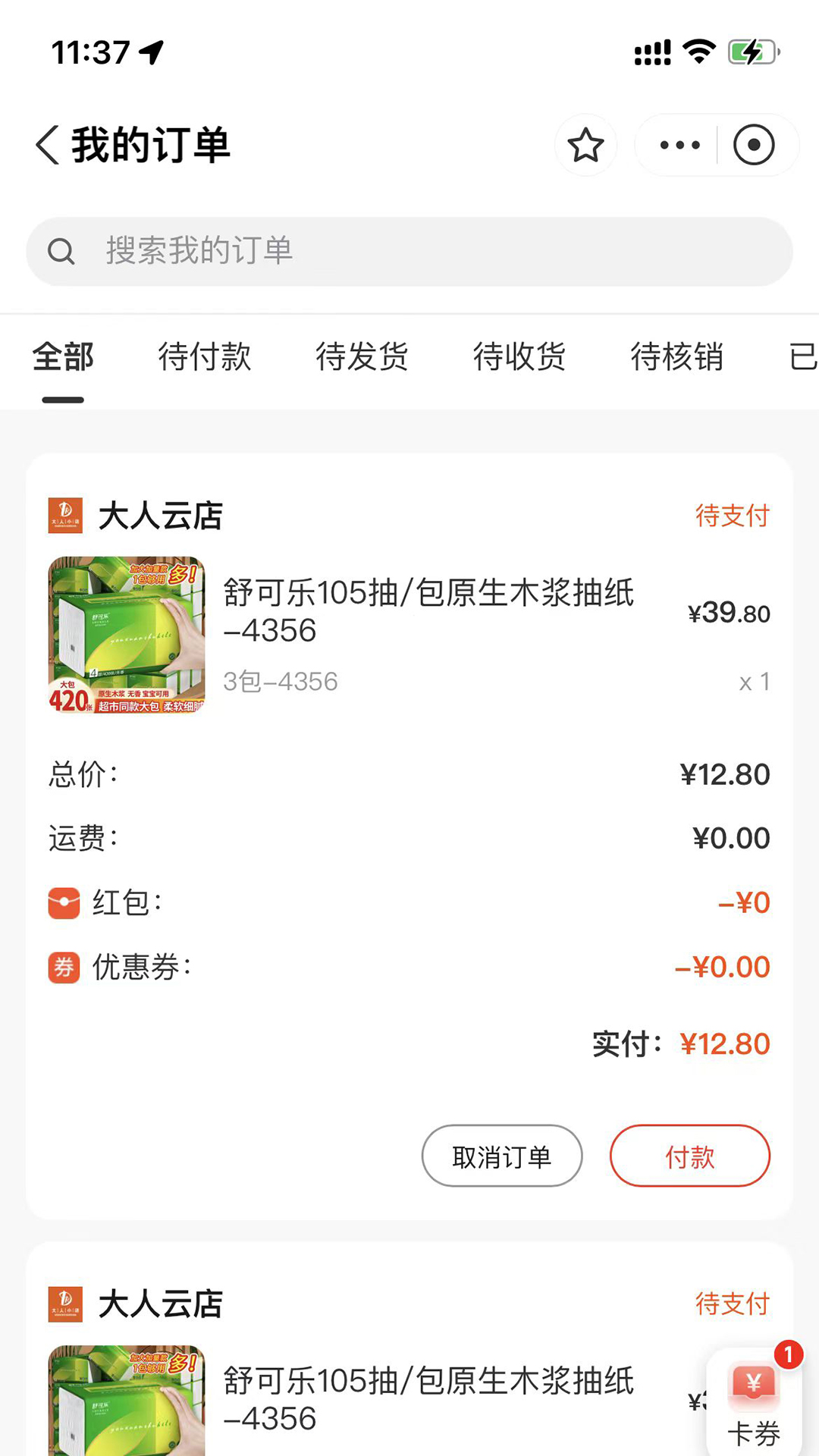Go back from 我的订单 page
Image resolution: width=819 pixels, height=1456 pixels.
tap(48, 145)
